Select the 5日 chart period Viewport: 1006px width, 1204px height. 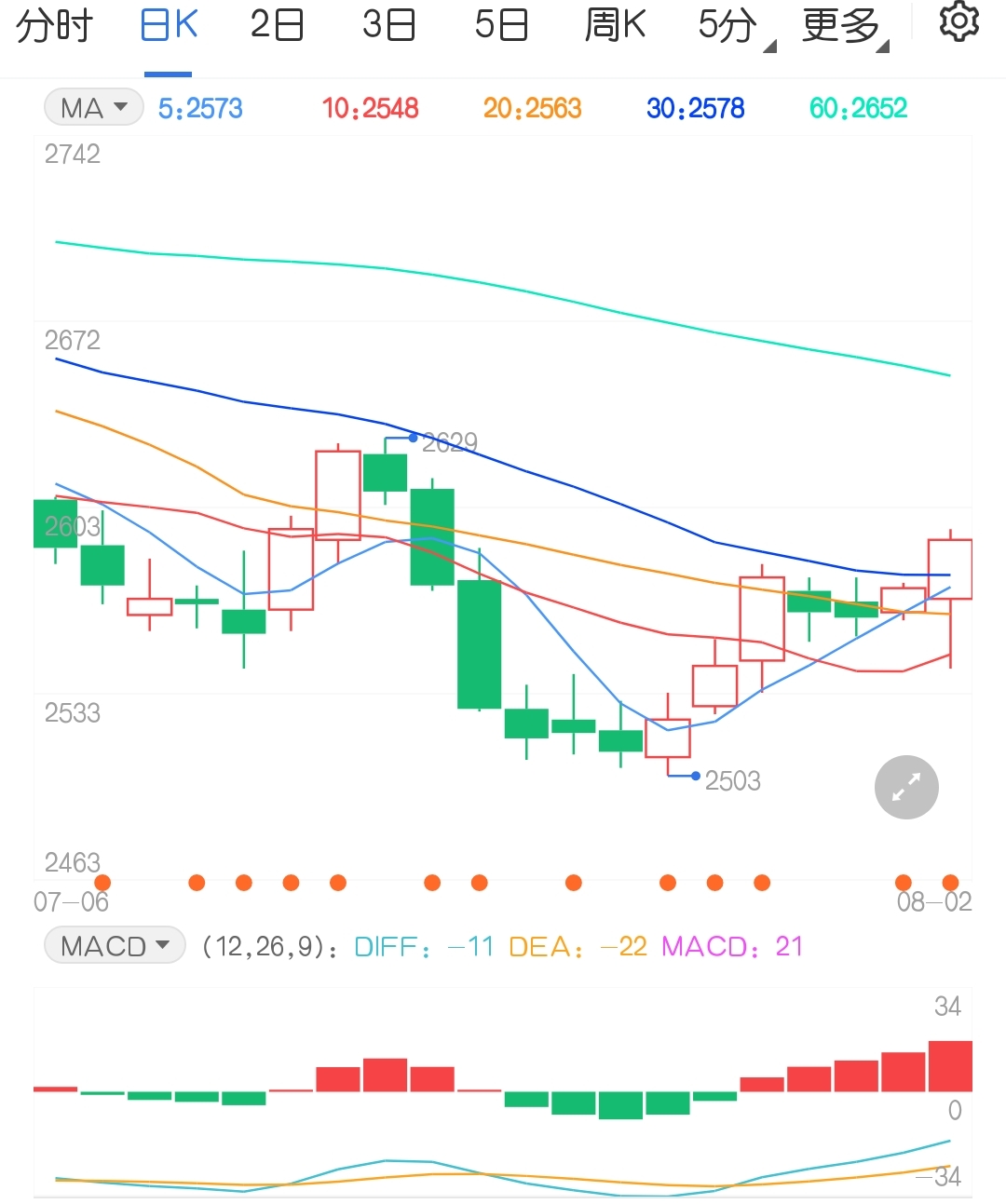[x=500, y=24]
